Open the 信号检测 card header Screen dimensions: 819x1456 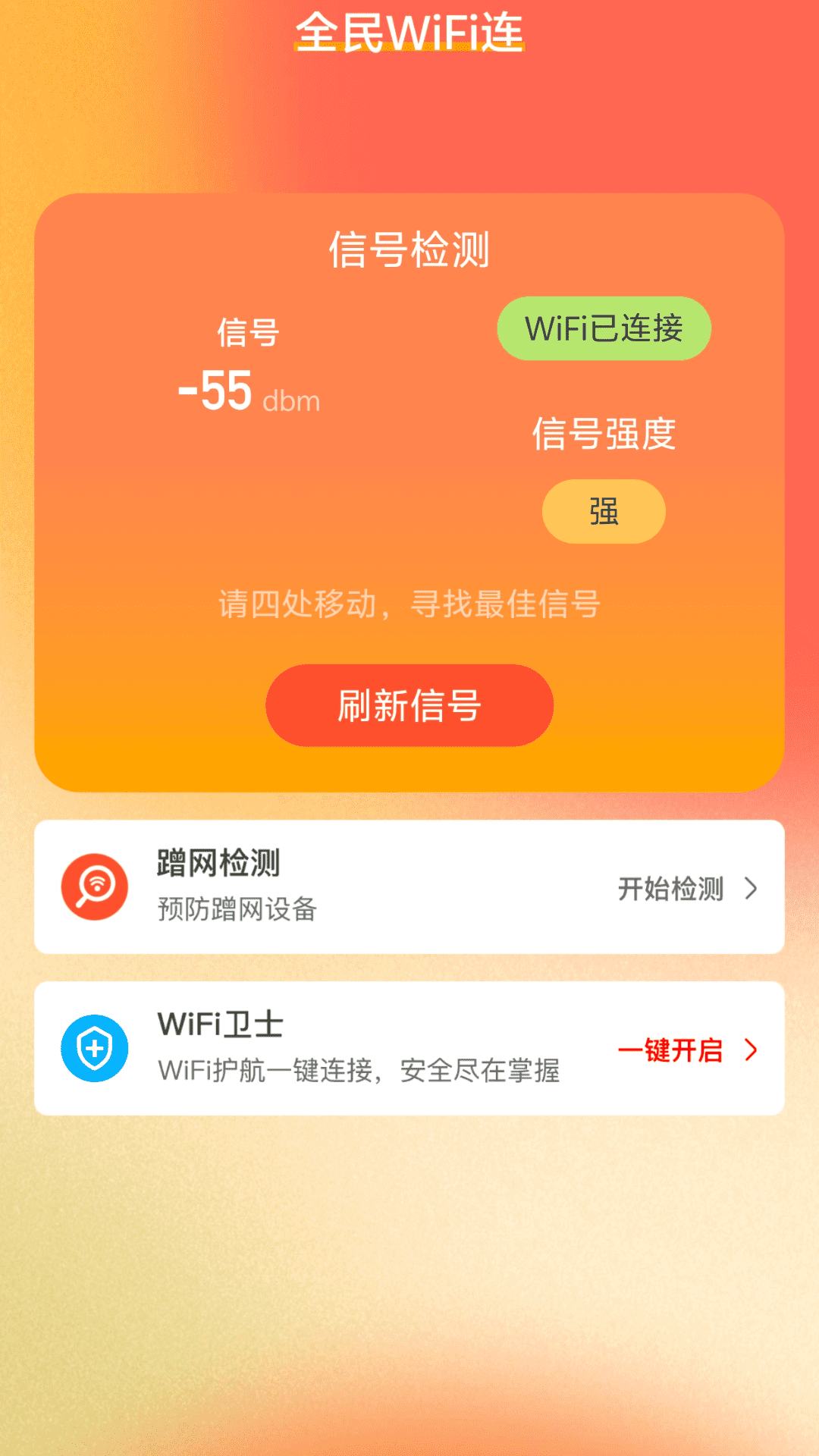(x=409, y=251)
